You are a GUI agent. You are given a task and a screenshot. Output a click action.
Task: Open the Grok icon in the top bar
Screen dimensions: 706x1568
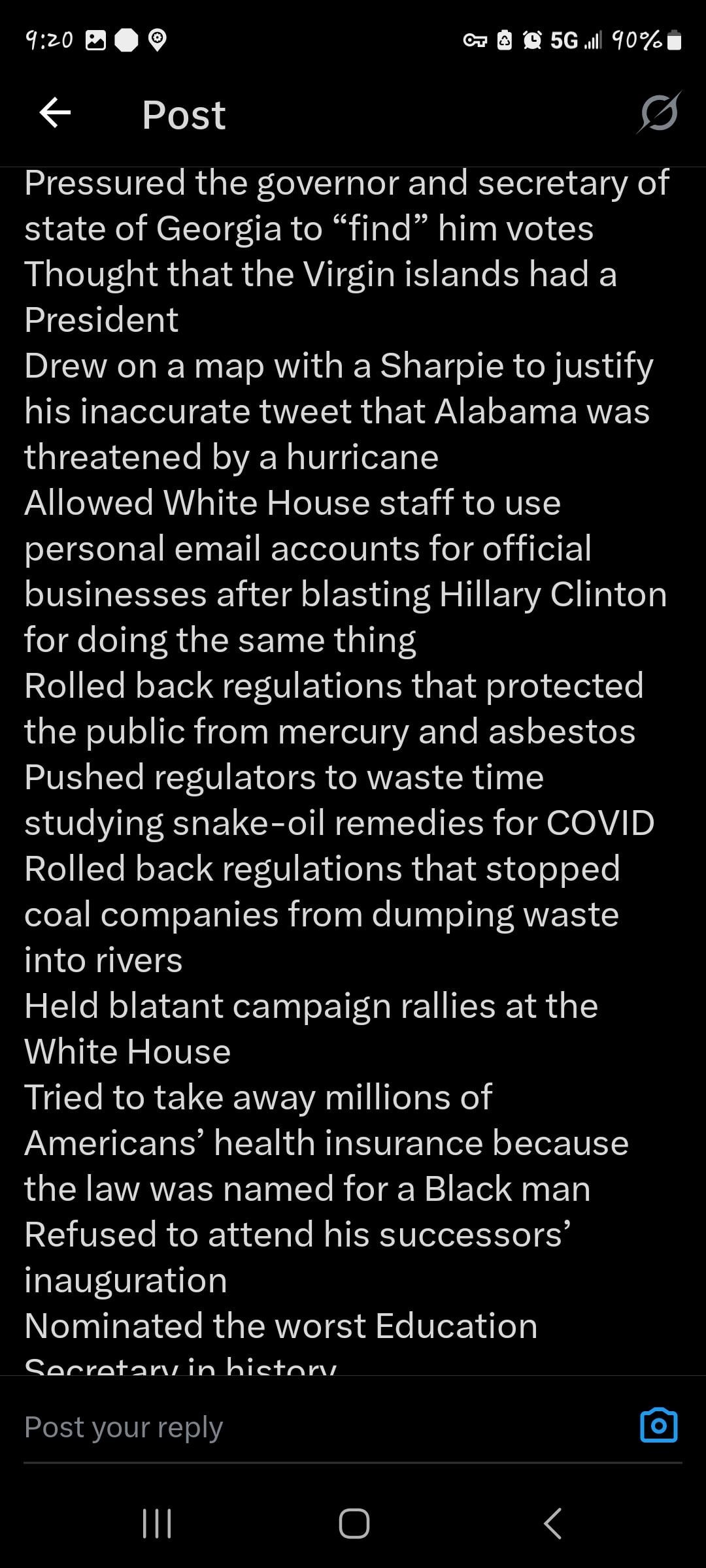coord(659,114)
